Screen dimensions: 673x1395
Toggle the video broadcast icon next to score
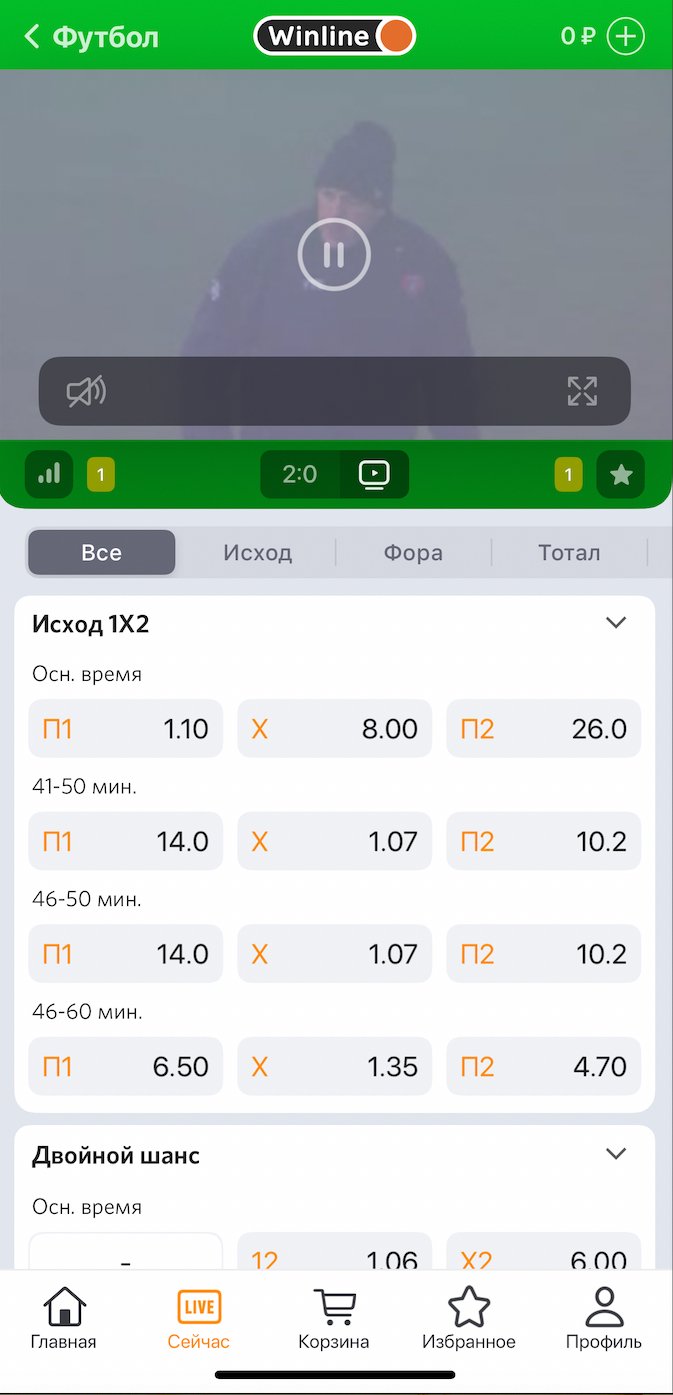pyautogui.click(x=374, y=474)
